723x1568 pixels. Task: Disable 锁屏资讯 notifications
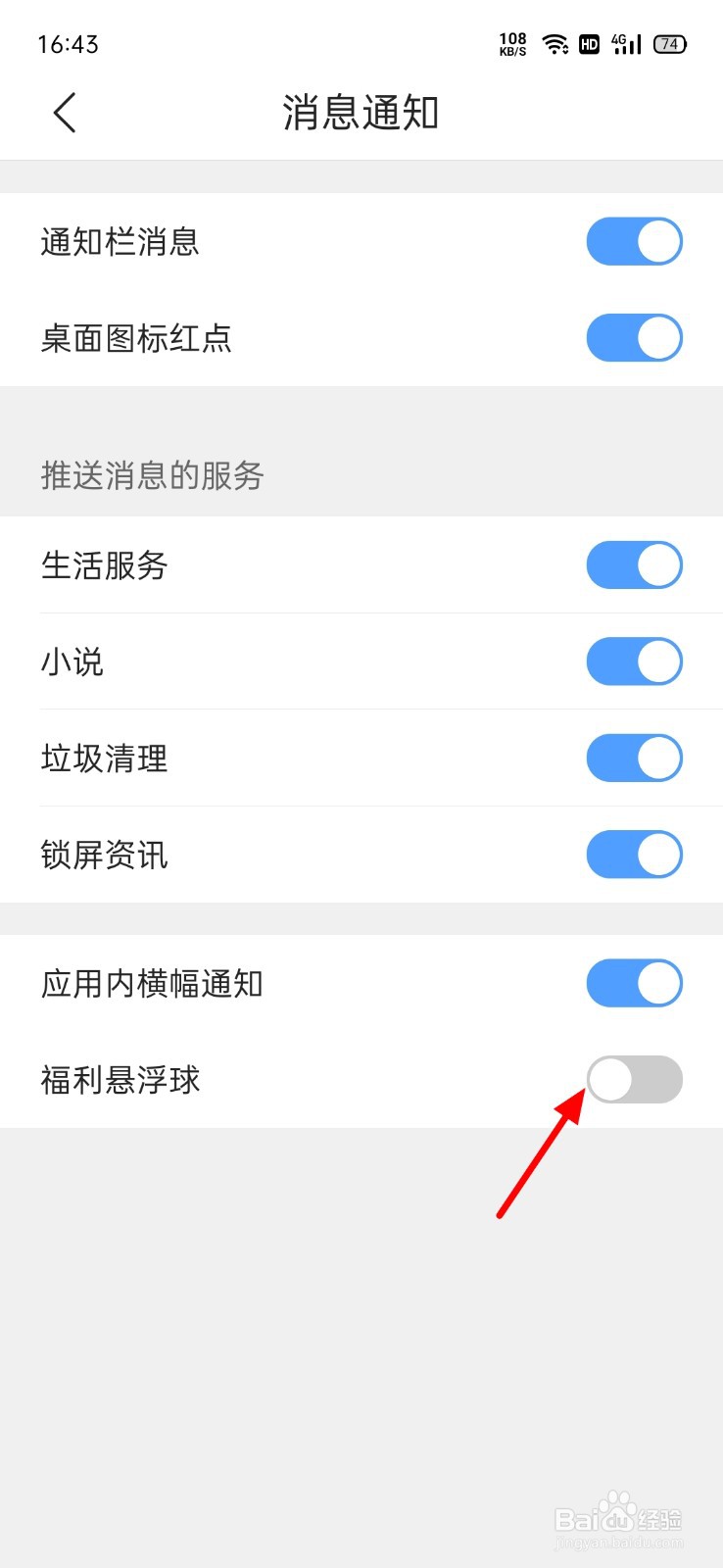[x=634, y=854]
